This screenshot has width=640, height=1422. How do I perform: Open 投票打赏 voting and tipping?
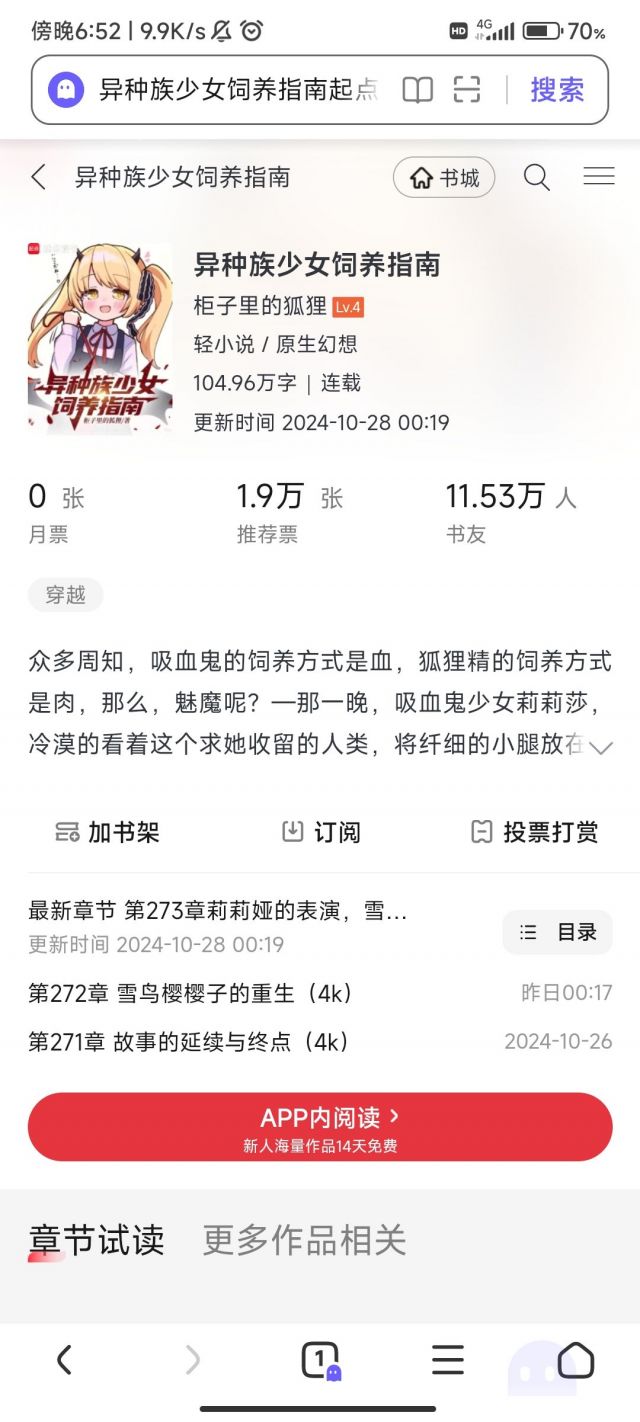click(x=534, y=832)
